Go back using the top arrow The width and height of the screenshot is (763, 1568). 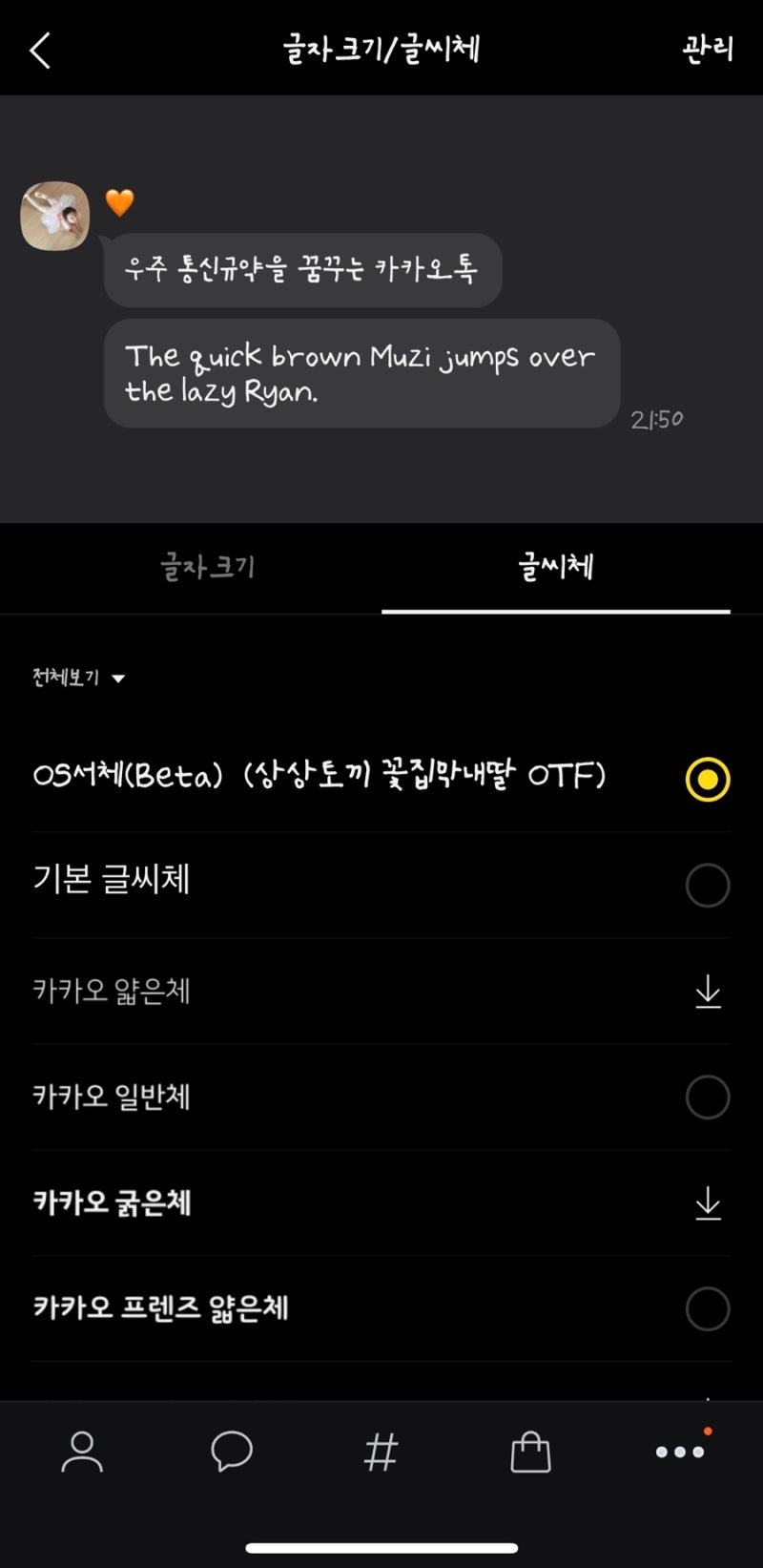(x=40, y=51)
